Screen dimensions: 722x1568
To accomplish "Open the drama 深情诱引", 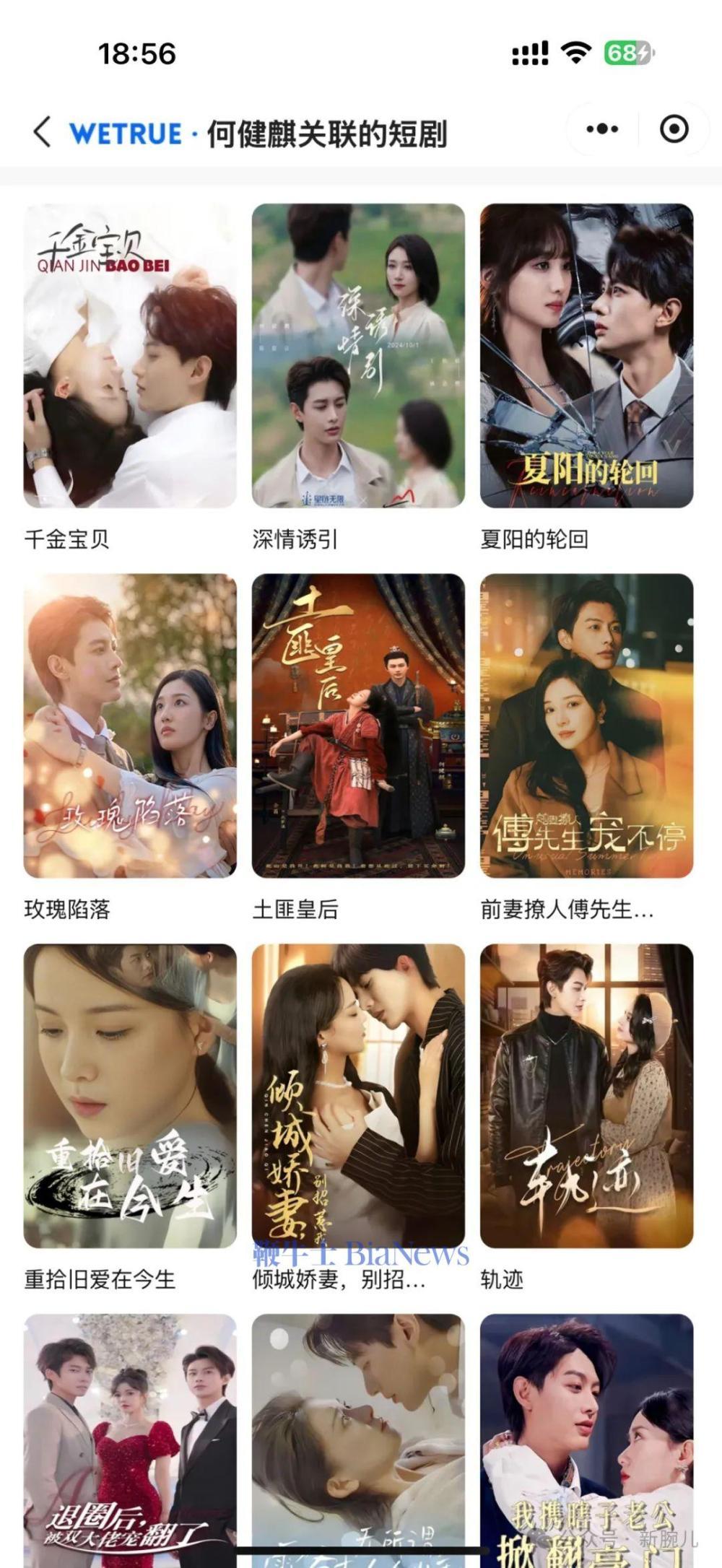I will [x=358, y=356].
